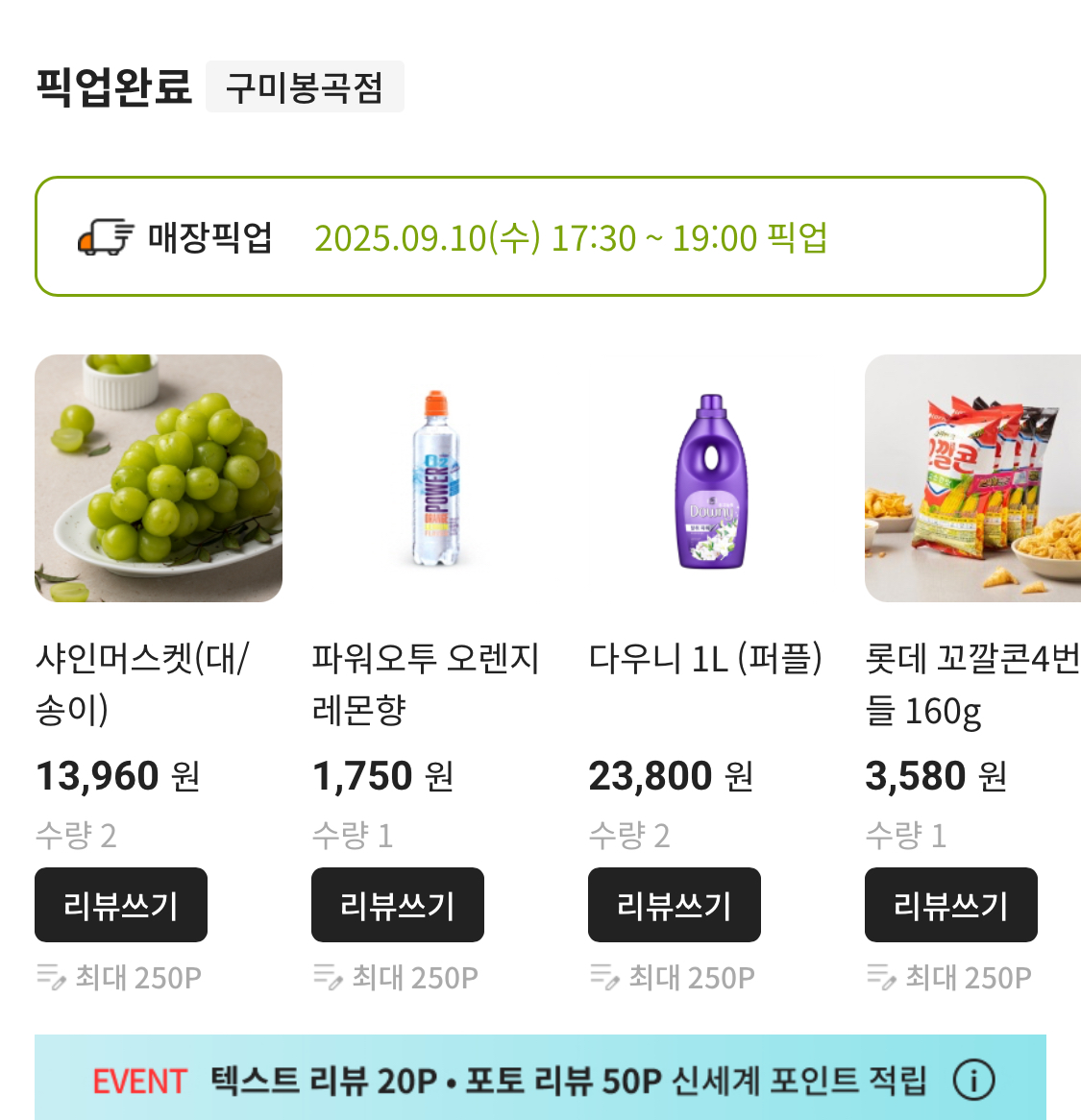The width and height of the screenshot is (1081, 1120).
Task: Click the 최대 250P icon under 꼬깔콘
Action: click(x=879, y=977)
